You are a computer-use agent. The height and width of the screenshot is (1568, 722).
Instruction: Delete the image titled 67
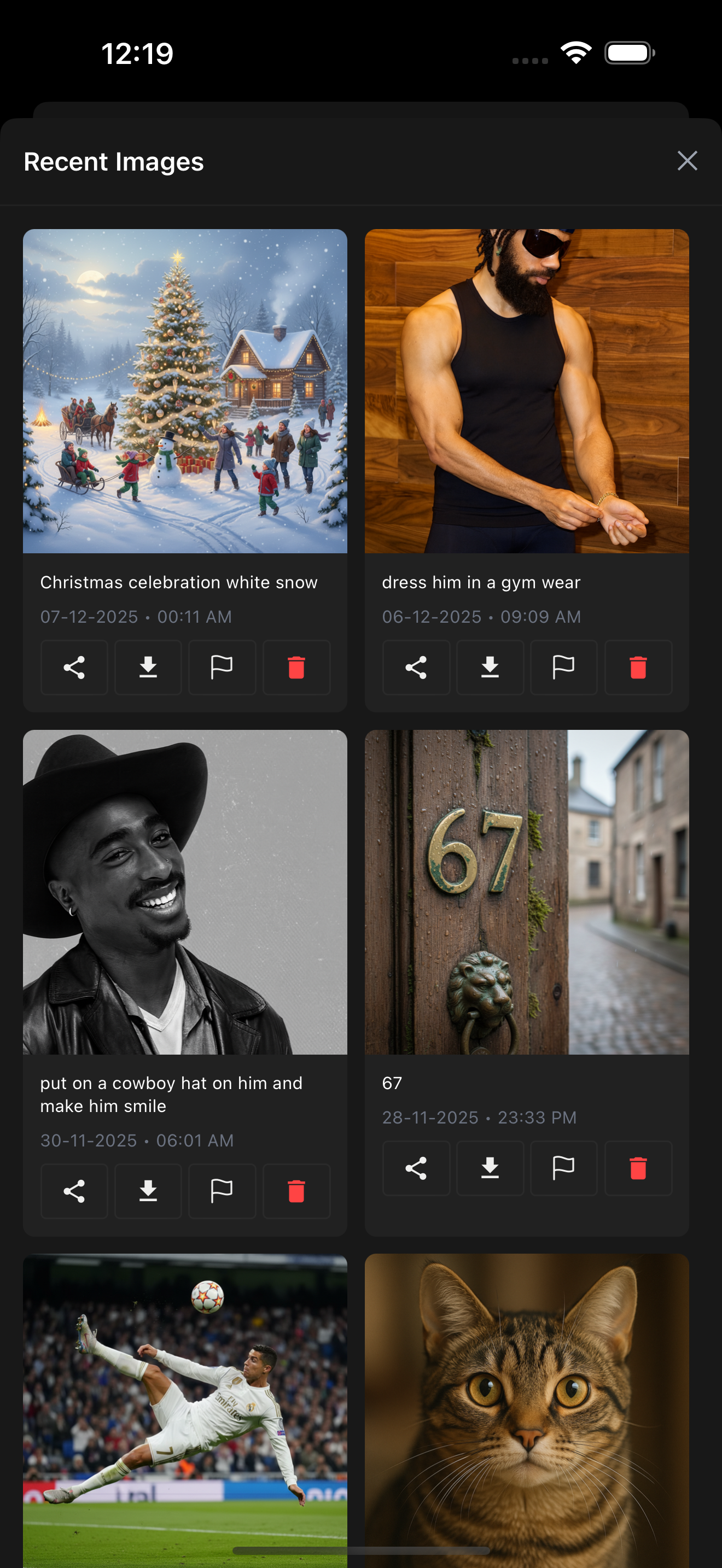(x=638, y=1168)
